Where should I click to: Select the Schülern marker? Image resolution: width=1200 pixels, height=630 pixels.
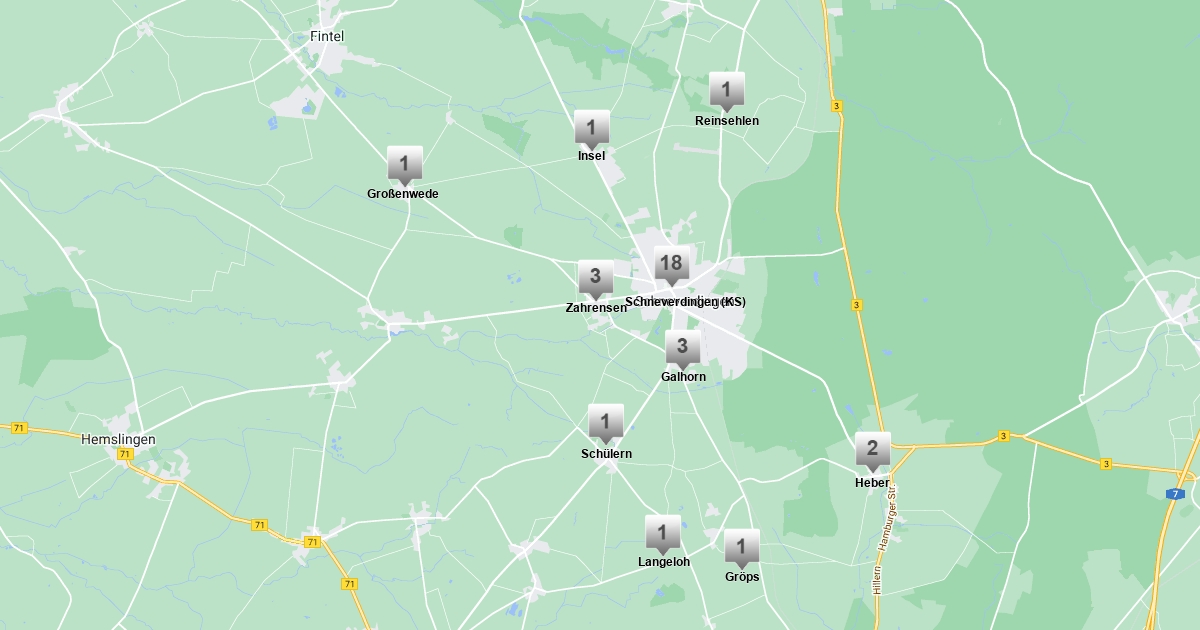pyautogui.click(x=606, y=422)
